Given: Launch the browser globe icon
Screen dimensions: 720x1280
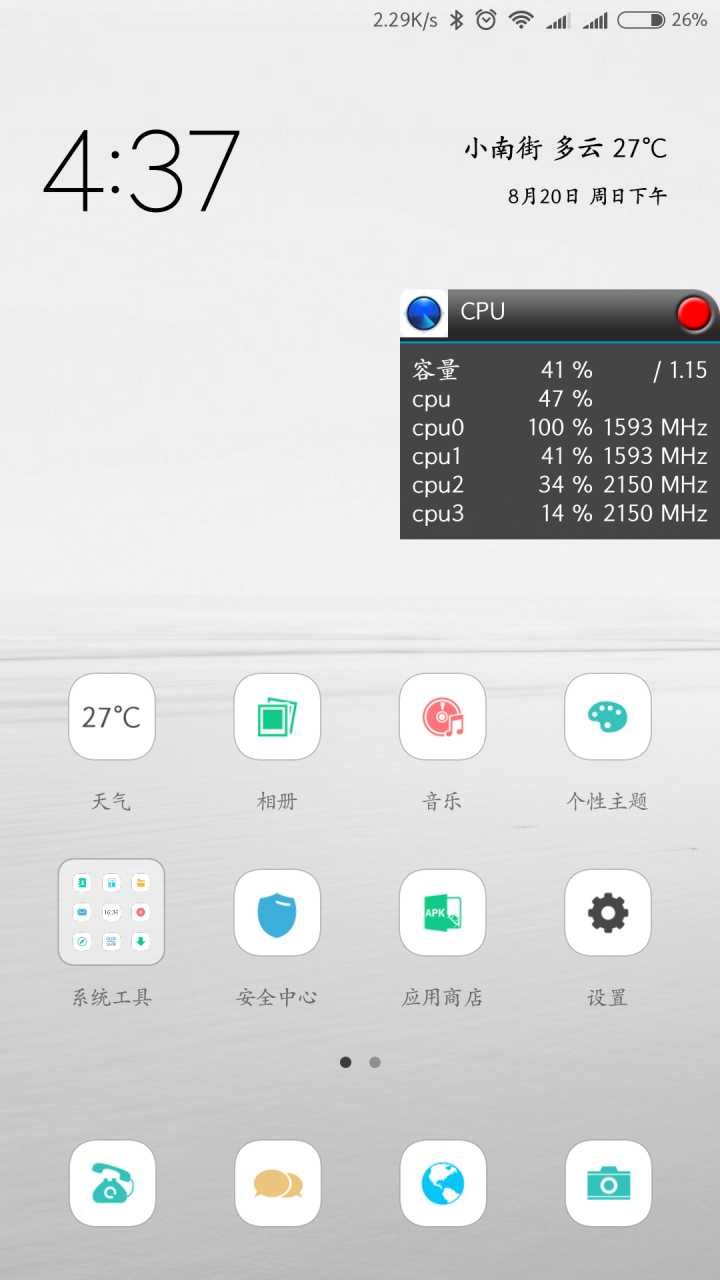Looking at the screenshot, I should [442, 1183].
